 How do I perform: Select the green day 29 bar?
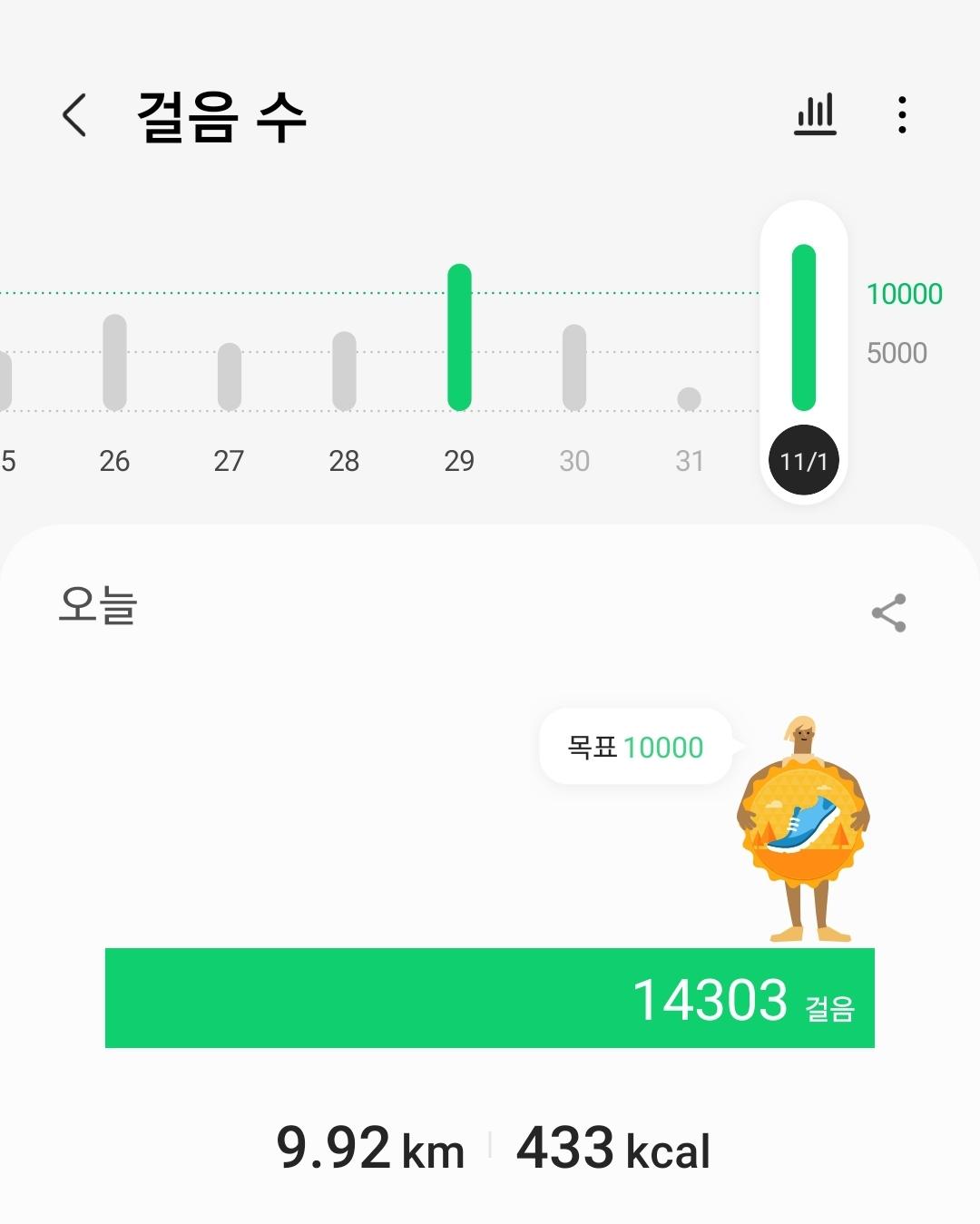(x=459, y=338)
